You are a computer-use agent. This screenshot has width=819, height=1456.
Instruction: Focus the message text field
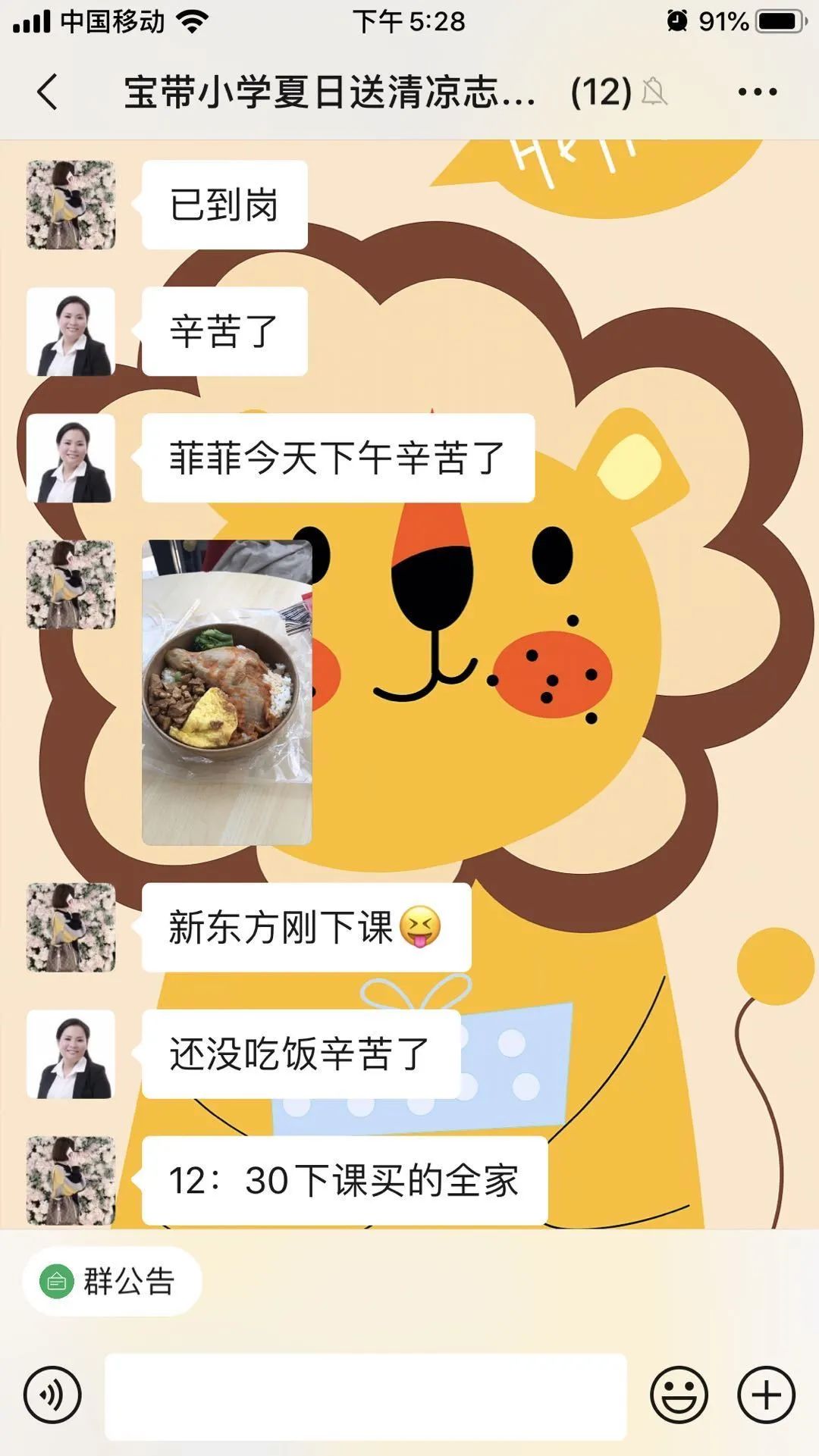click(366, 1395)
